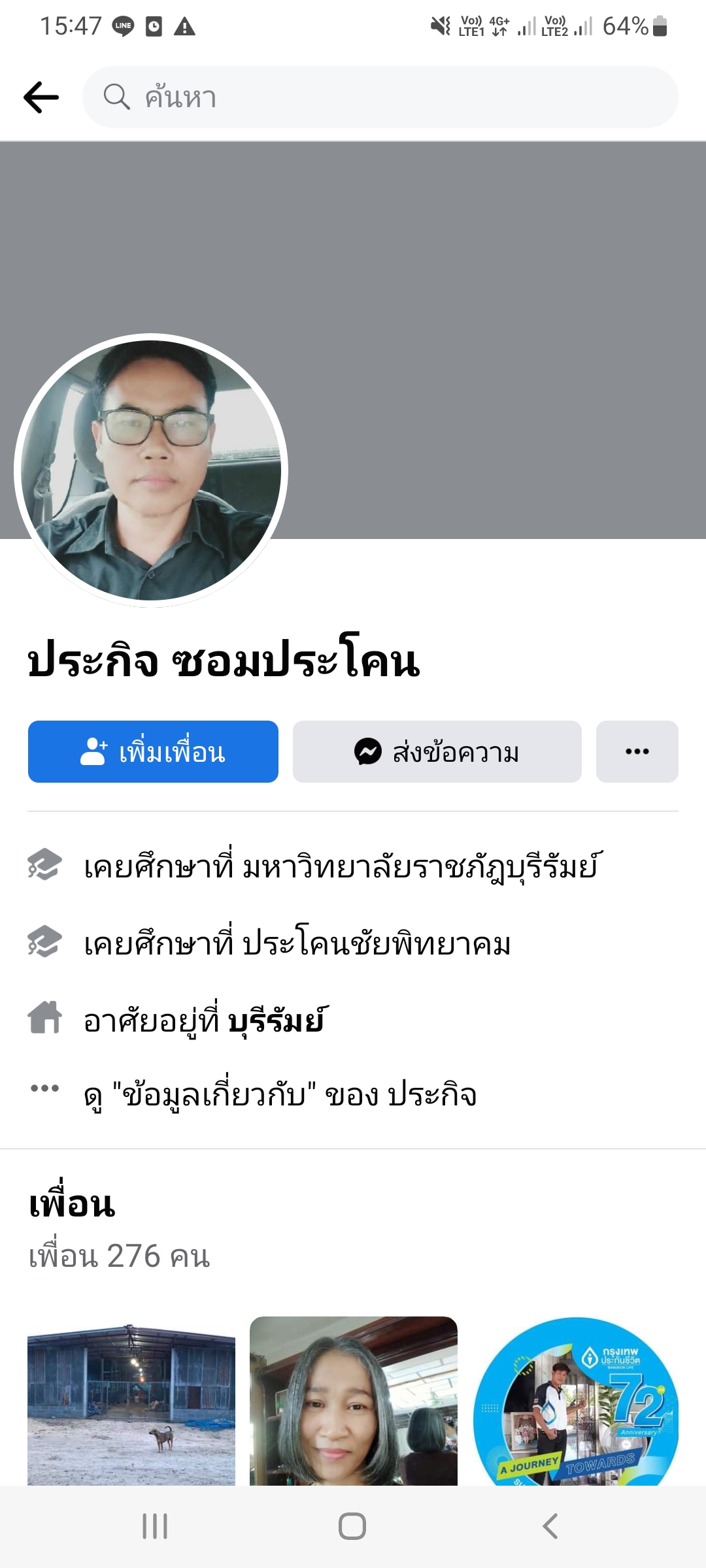Open the friend tile showing a barn
This screenshot has height=1568, width=706.
click(x=131, y=1401)
